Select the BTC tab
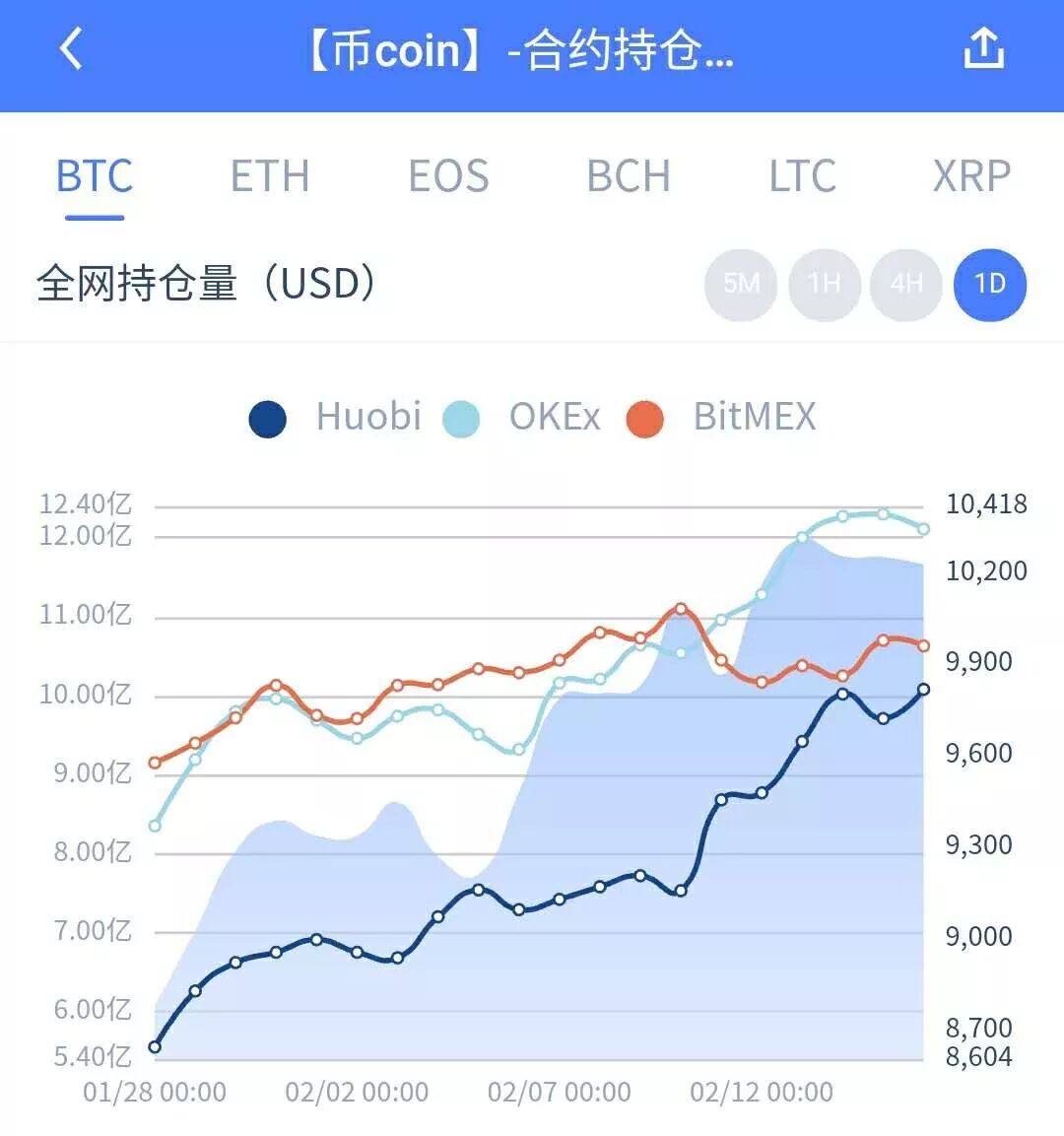1064x1136 pixels. (x=95, y=177)
